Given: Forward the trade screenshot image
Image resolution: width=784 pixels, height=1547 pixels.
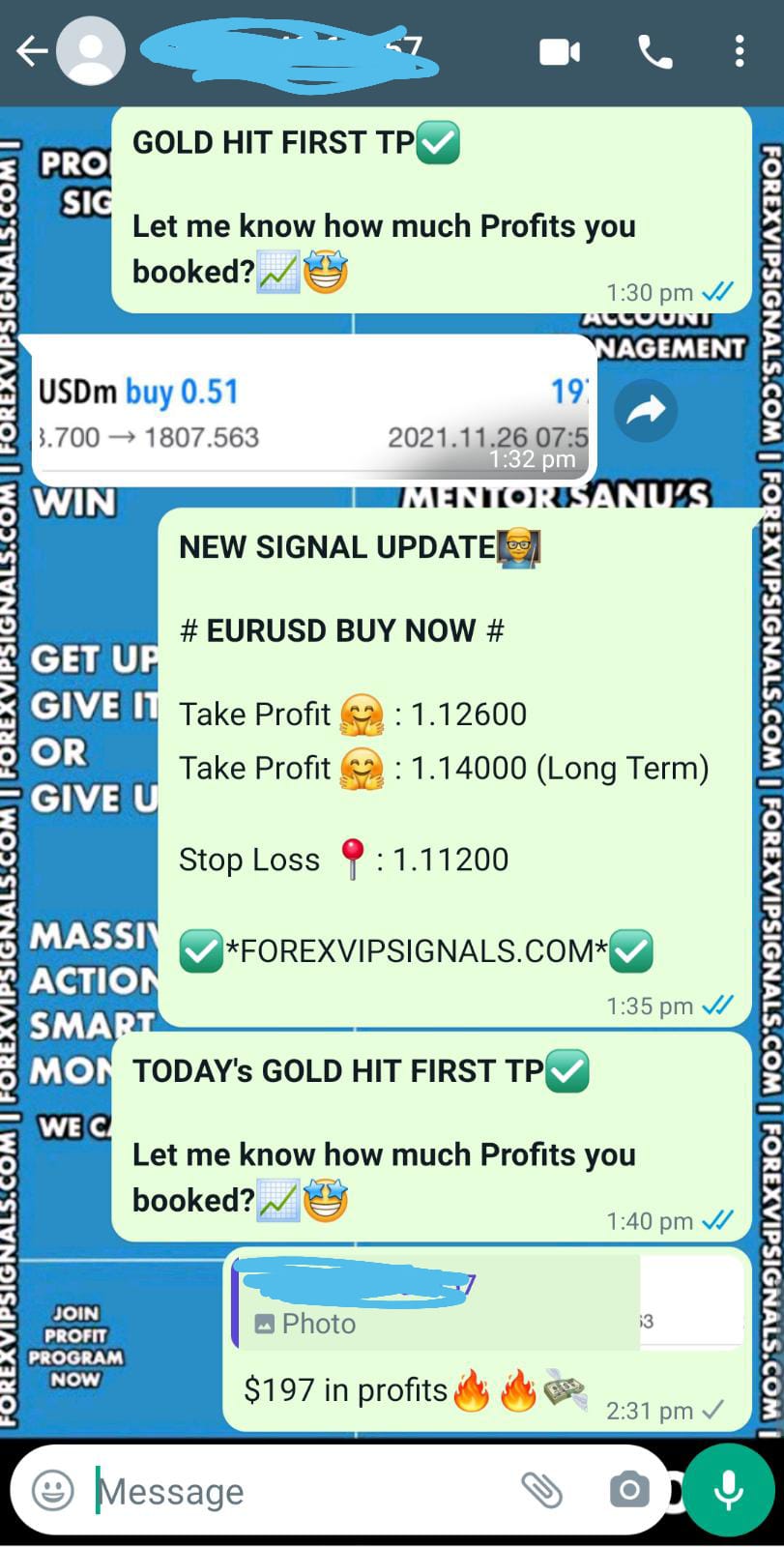Looking at the screenshot, I should pyautogui.click(x=645, y=411).
